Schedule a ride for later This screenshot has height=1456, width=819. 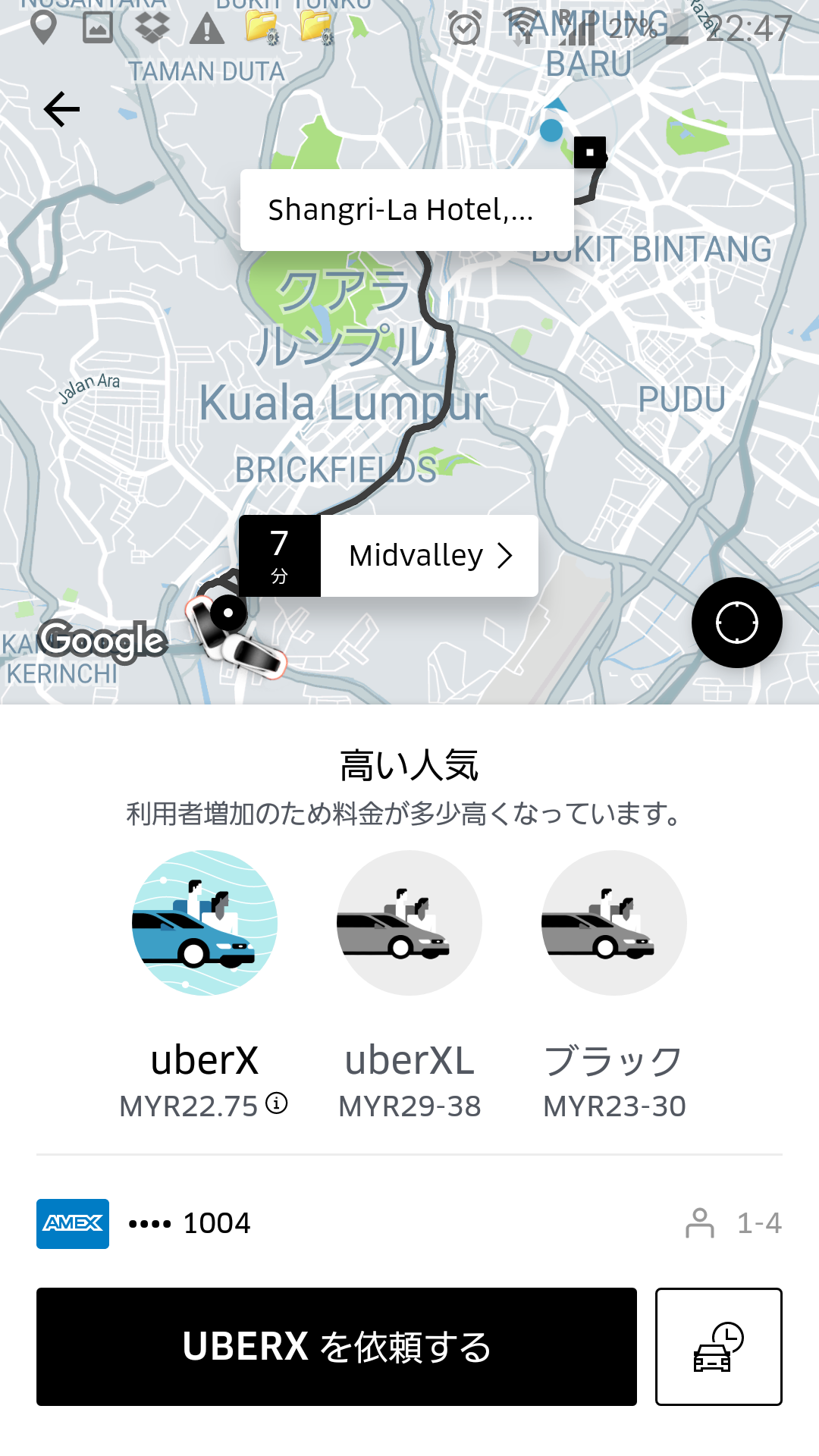(719, 1347)
